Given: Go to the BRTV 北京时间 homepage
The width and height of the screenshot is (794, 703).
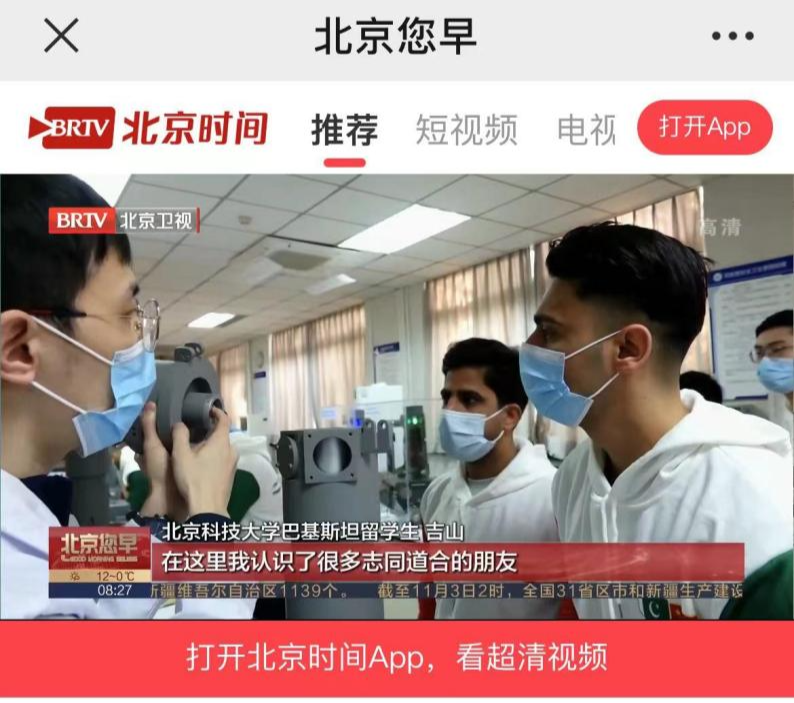Looking at the screenshot, I should click(148, 128).
